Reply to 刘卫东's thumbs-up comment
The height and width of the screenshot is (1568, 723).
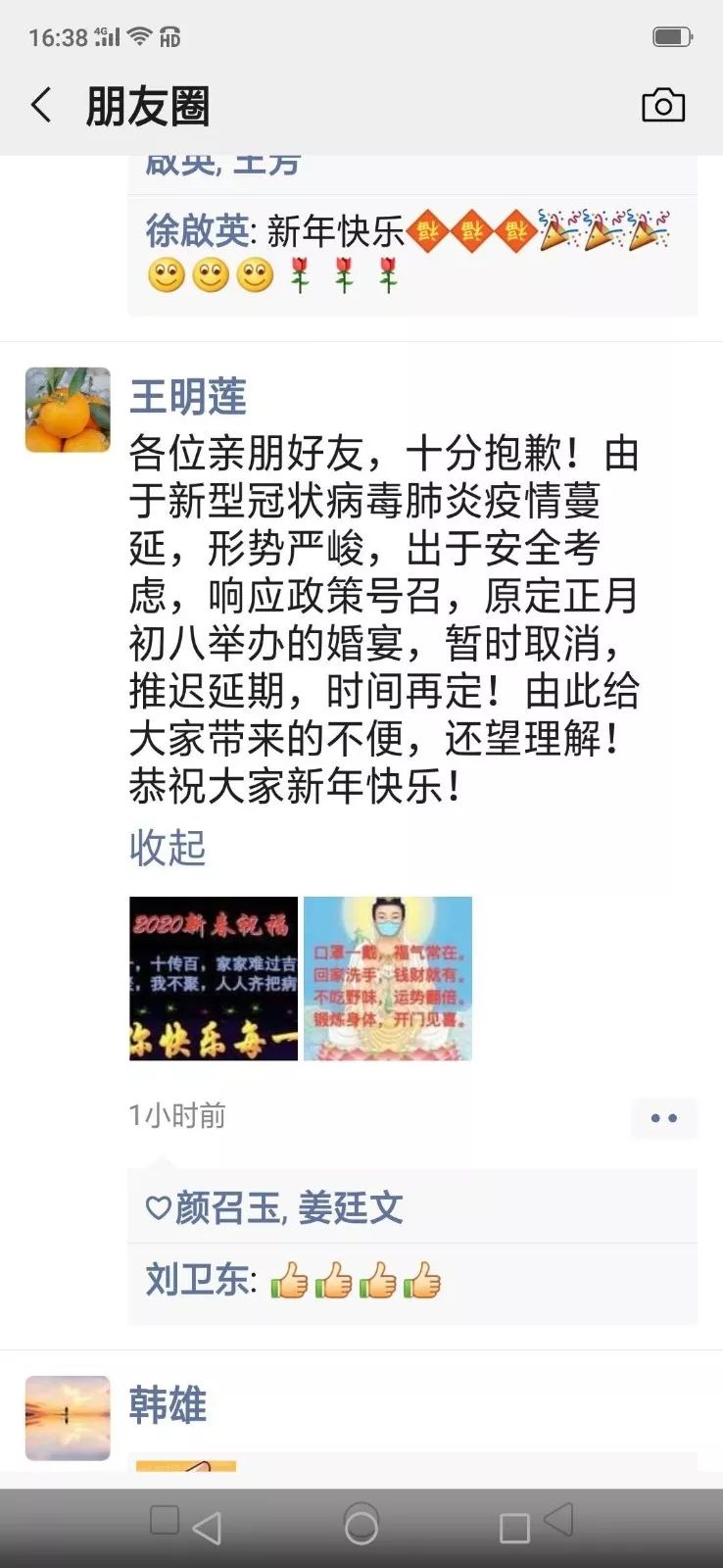[411, 1280]
